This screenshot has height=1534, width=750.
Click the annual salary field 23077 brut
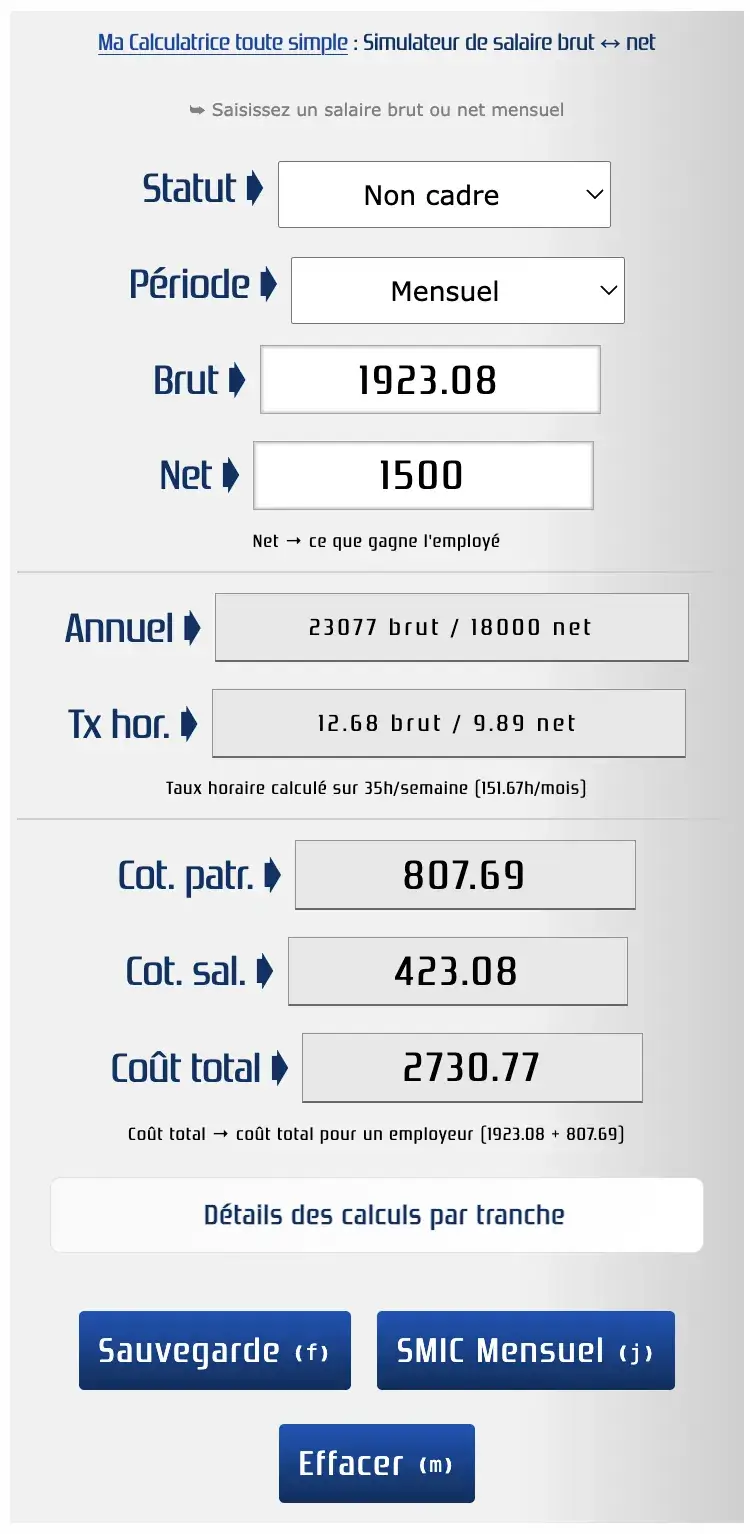coord(451,627)
